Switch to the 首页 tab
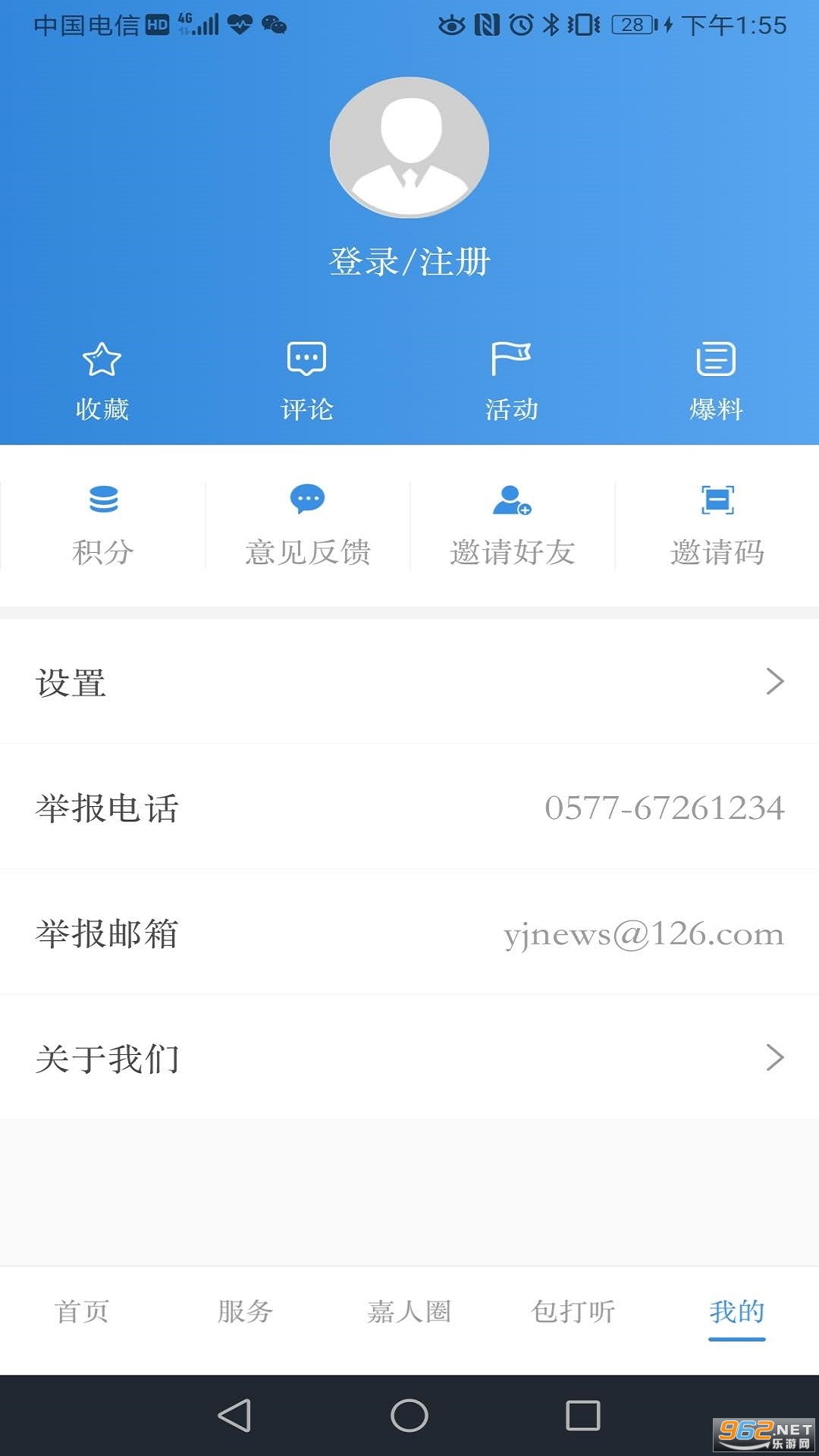Screen dimensions: 819x1456 [x=82, y=1311]
